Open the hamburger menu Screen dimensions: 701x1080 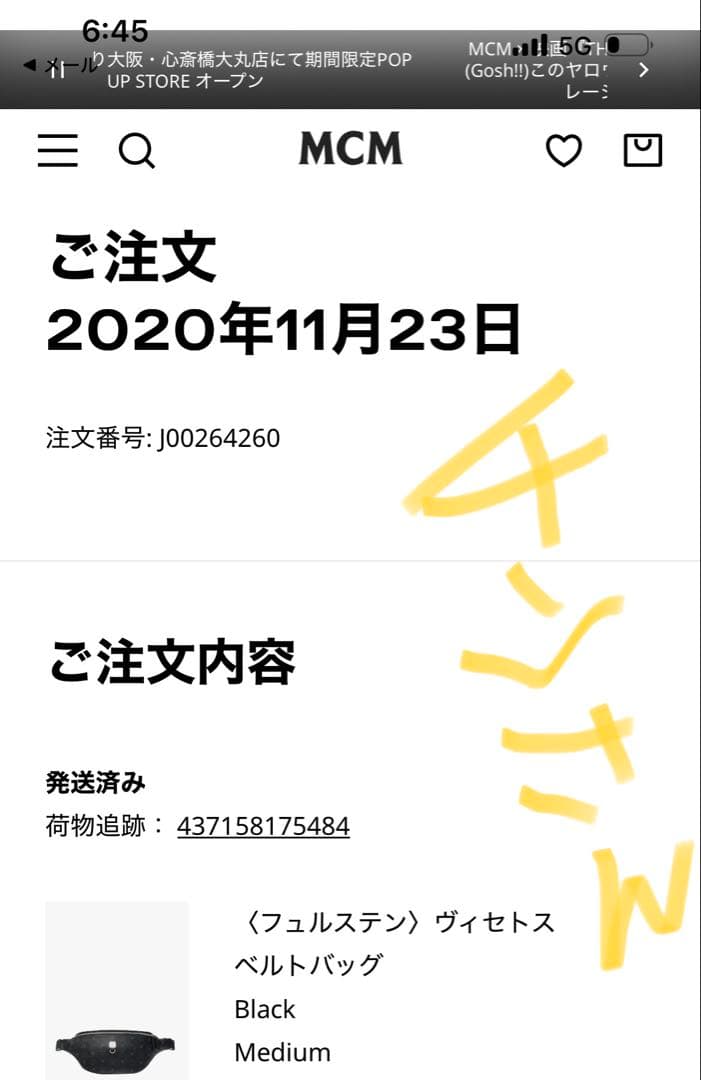pyautogui.click(x=57, y=150)
